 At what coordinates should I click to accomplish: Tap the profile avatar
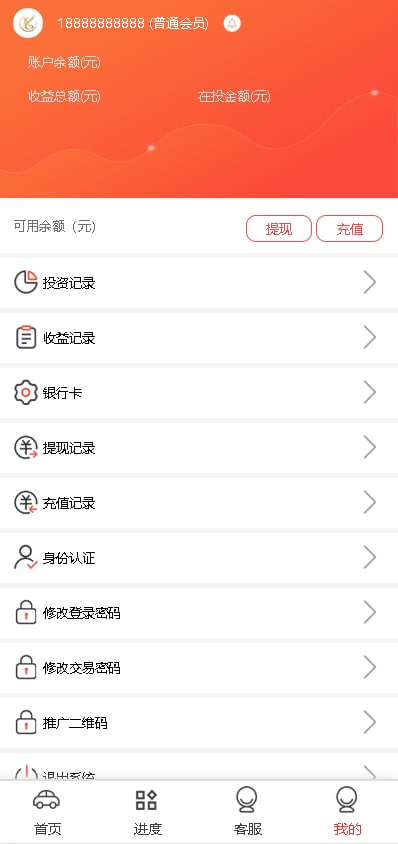(x=28, y=23)
